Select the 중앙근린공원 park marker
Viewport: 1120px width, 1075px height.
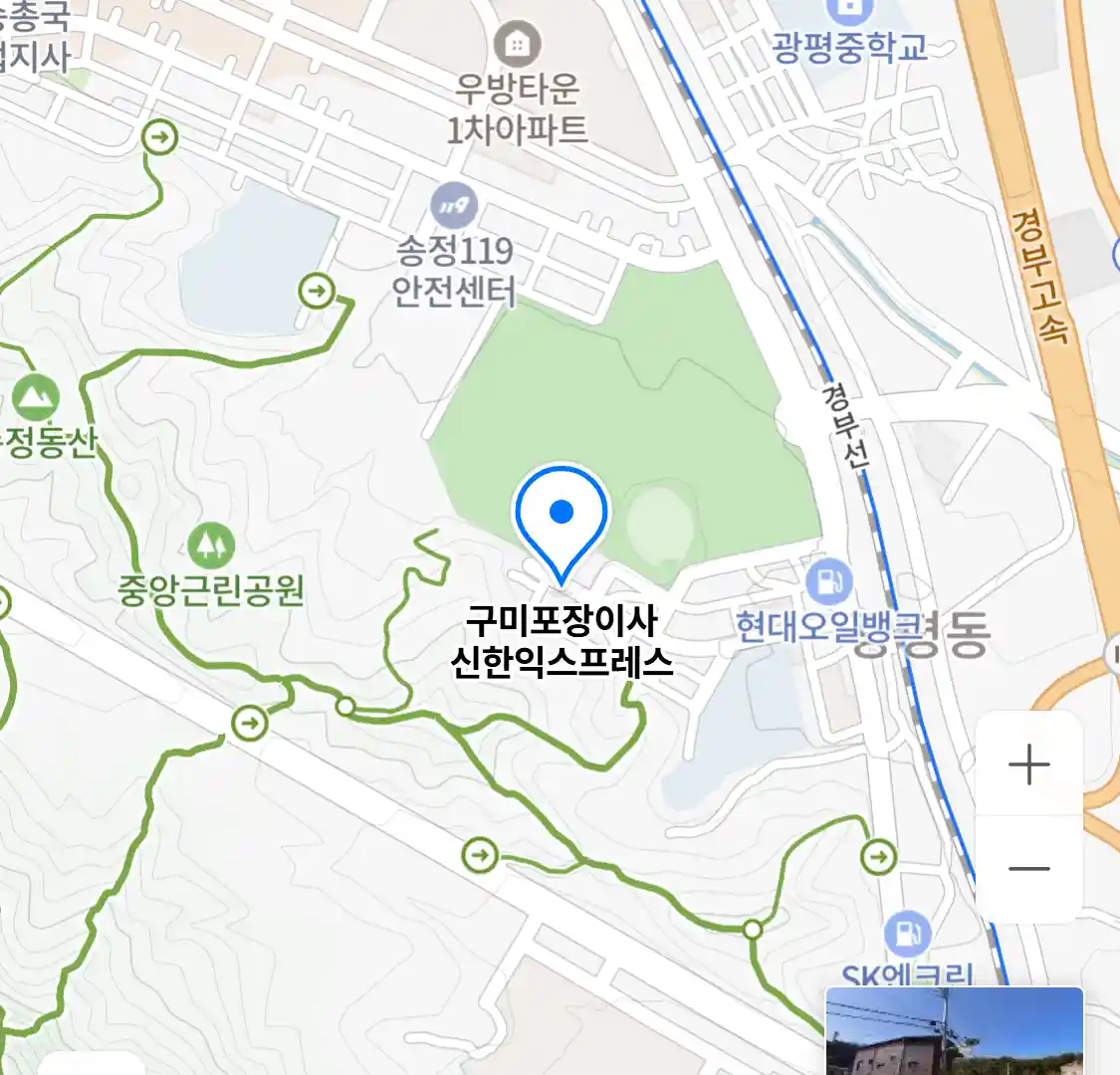pyautogui.click(x=211, y=544)
